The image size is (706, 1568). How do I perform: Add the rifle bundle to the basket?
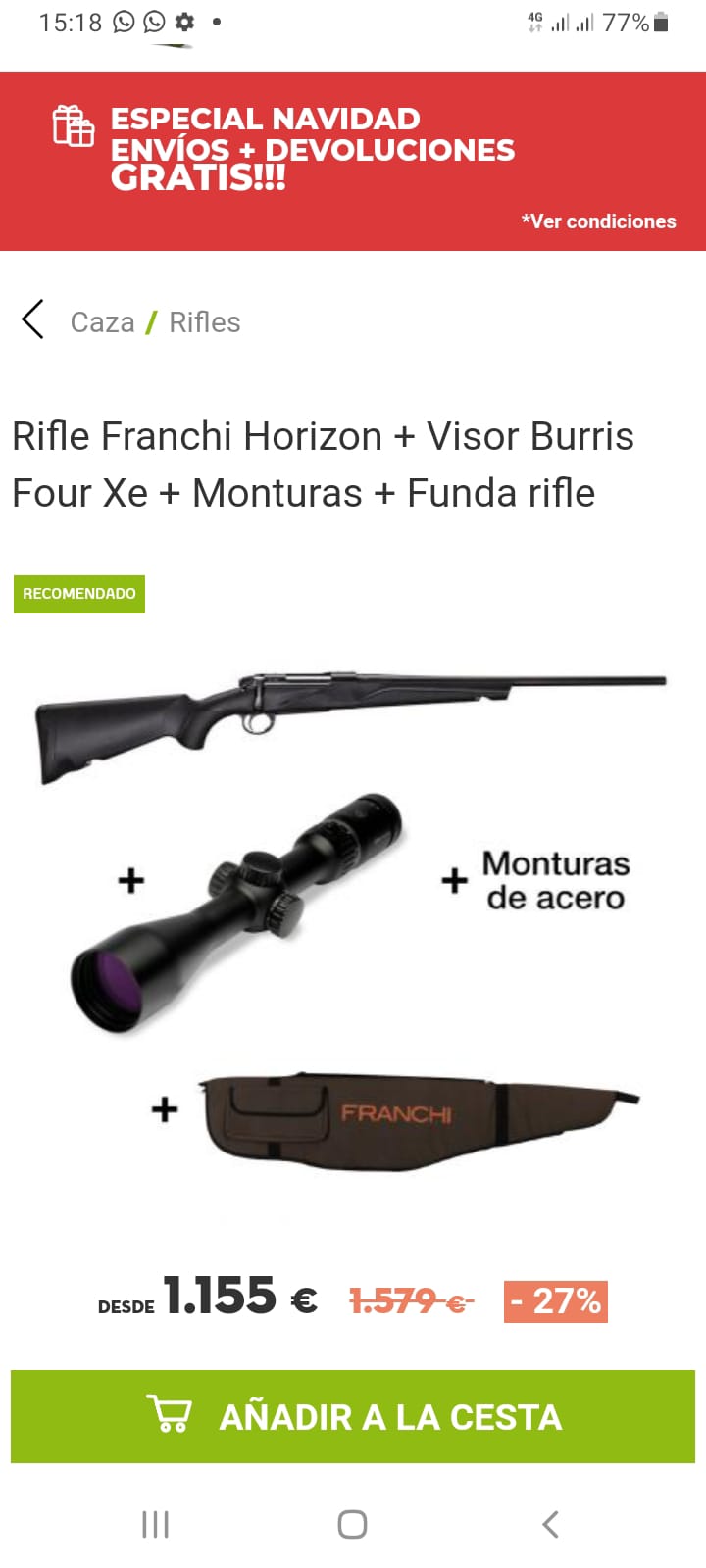tap(353, 1416)
